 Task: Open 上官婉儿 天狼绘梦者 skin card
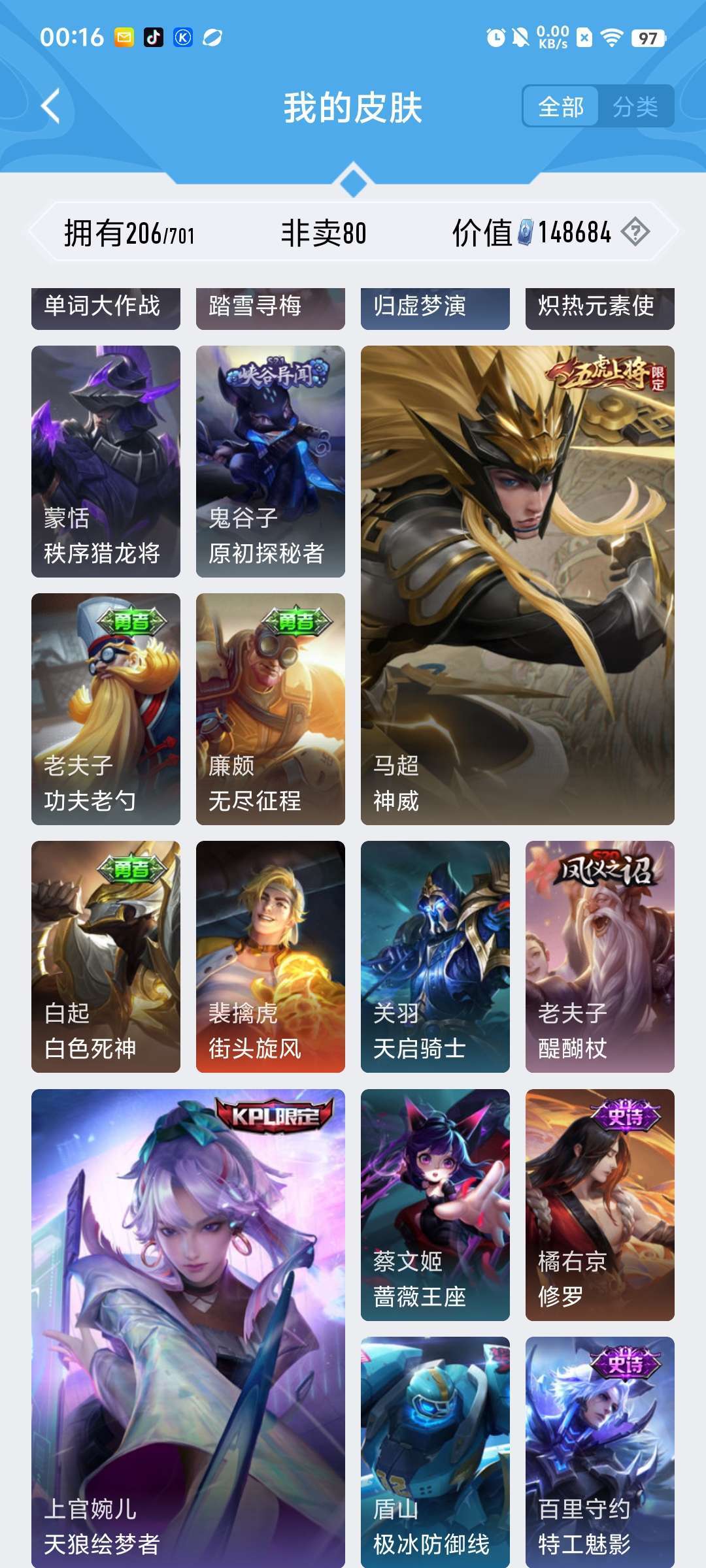(x=188, y=1328)
